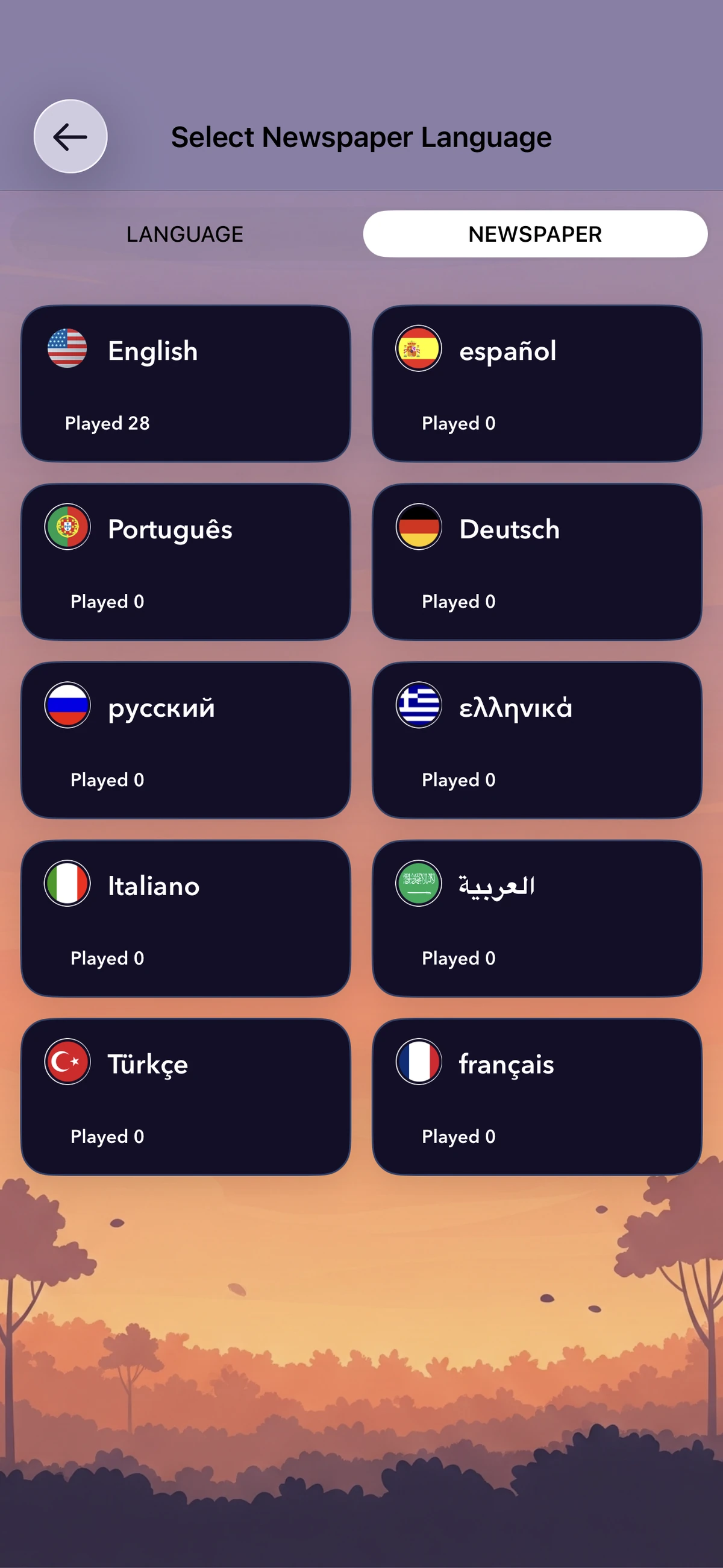The height and width of the screenshot is (1568, 723).
Task: Click the American flag icon for English
Action: pyautogui.click(x=67, y=350)
